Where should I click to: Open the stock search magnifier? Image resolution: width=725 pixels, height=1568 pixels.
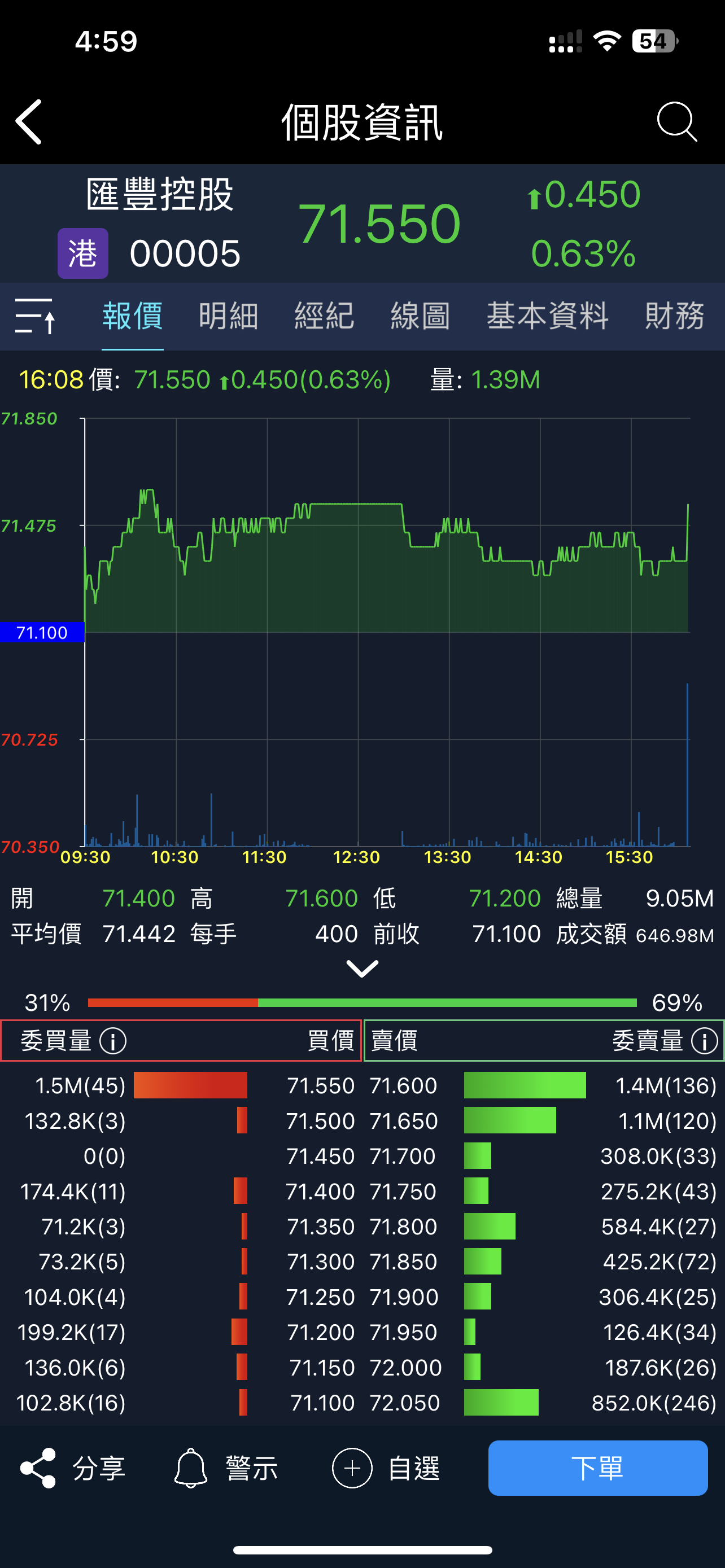[x=676, y=122]
